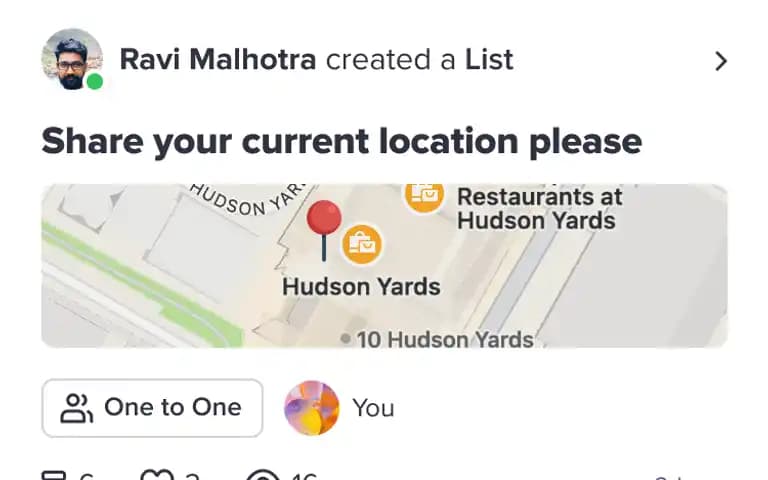This screenshot has height=480, width=768.
Task: Tap the One to One button
Action: tap(152, 408)
